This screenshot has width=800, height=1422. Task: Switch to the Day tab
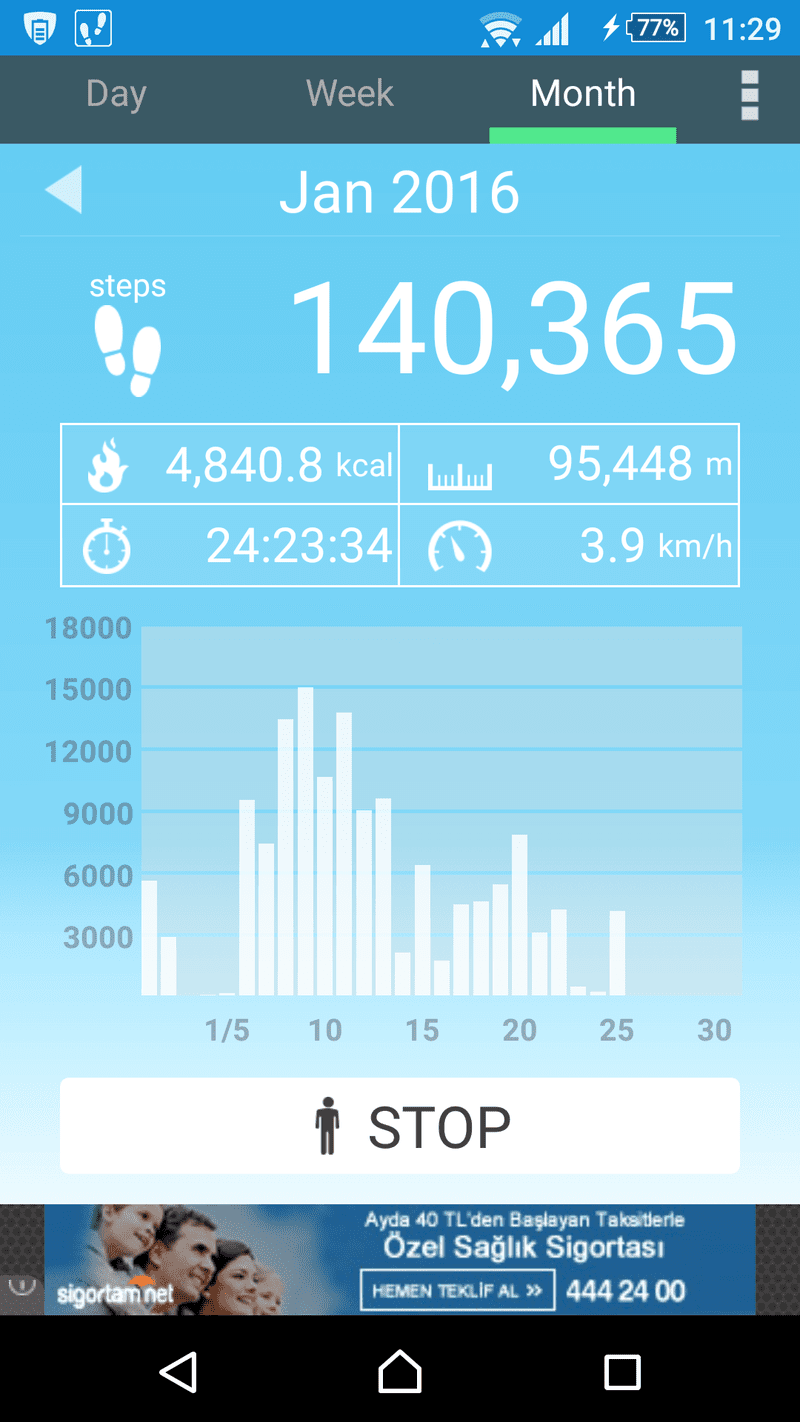[116, 95]
